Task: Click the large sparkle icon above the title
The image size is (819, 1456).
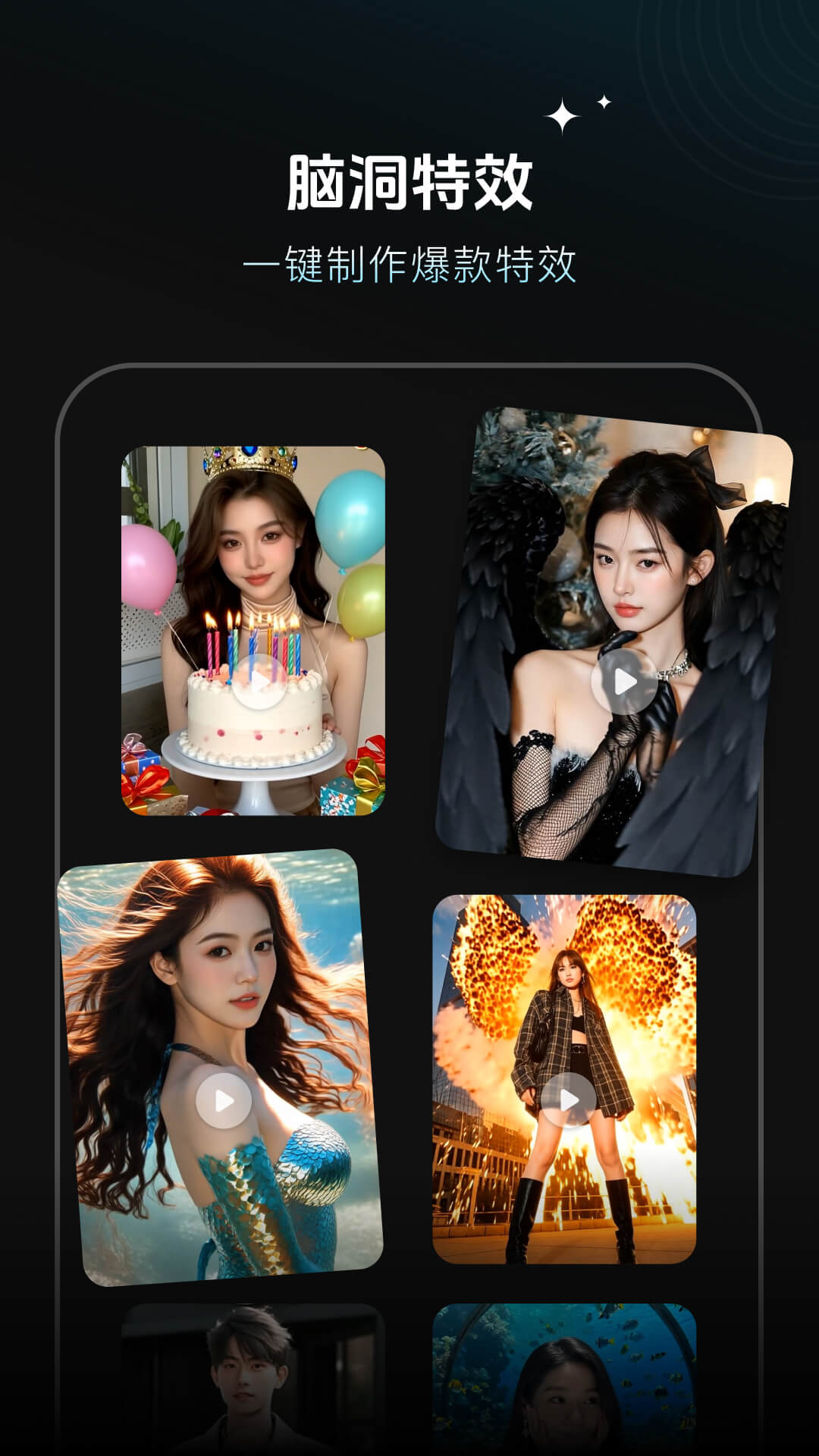Action: pos(561,114)
